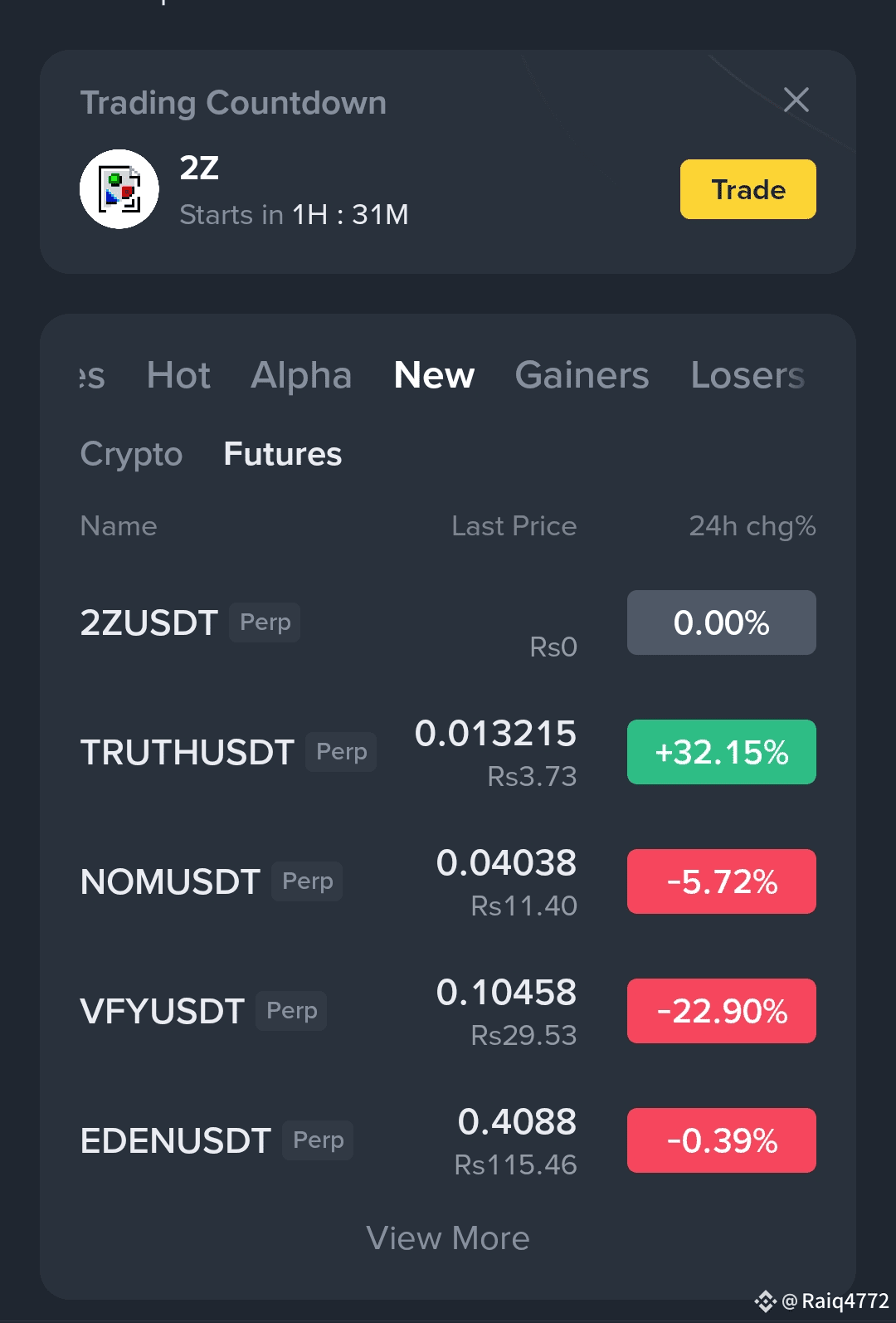
Task: Switch to the Crypto sub-tab
Action: tap(131, 454)
